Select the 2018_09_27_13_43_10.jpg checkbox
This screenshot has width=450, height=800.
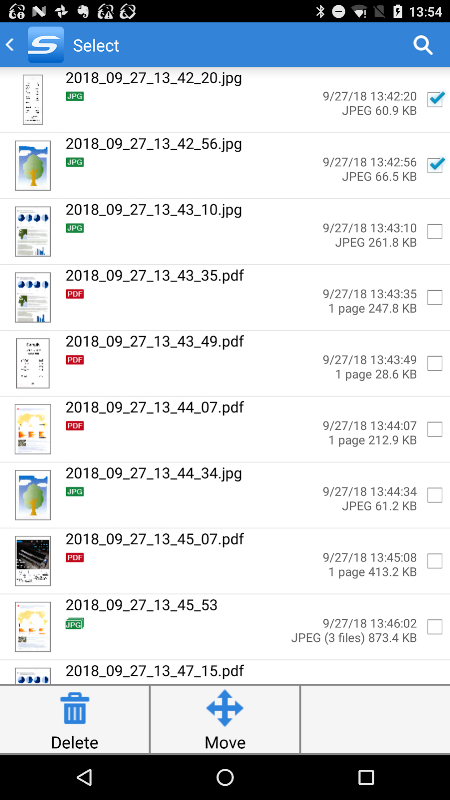point(435,231)
